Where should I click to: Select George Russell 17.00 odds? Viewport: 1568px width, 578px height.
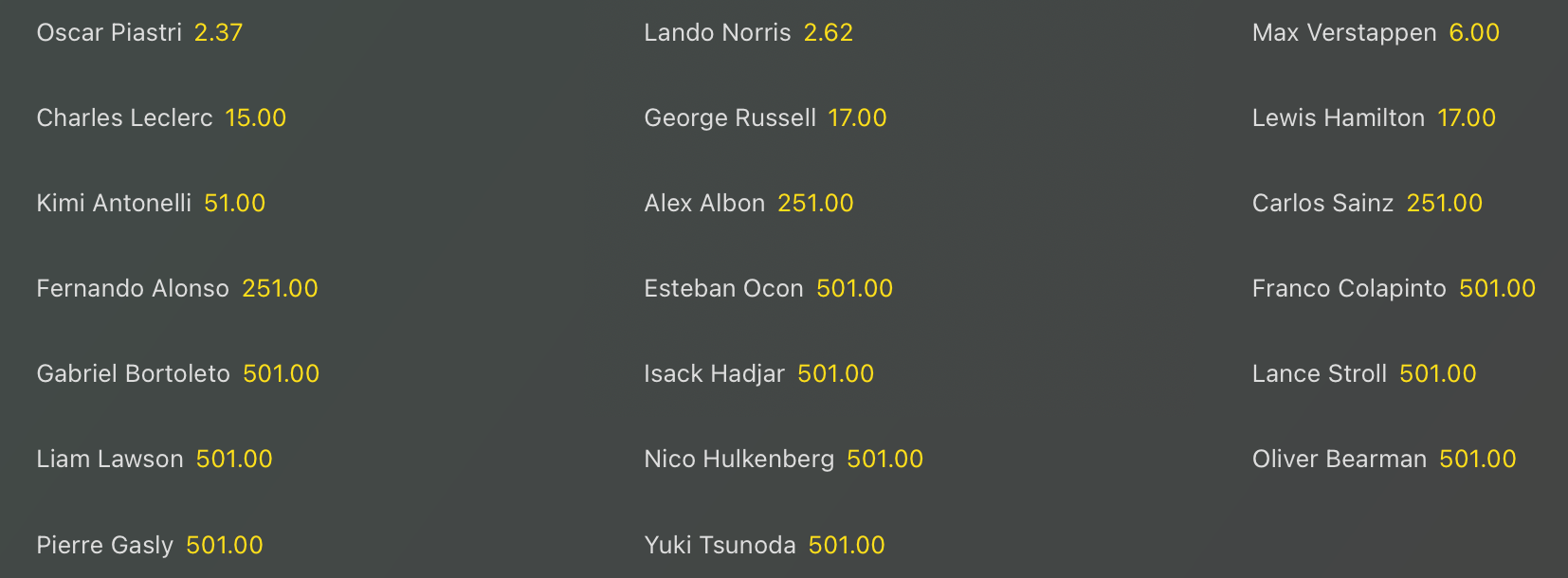[x=765, y=118]
